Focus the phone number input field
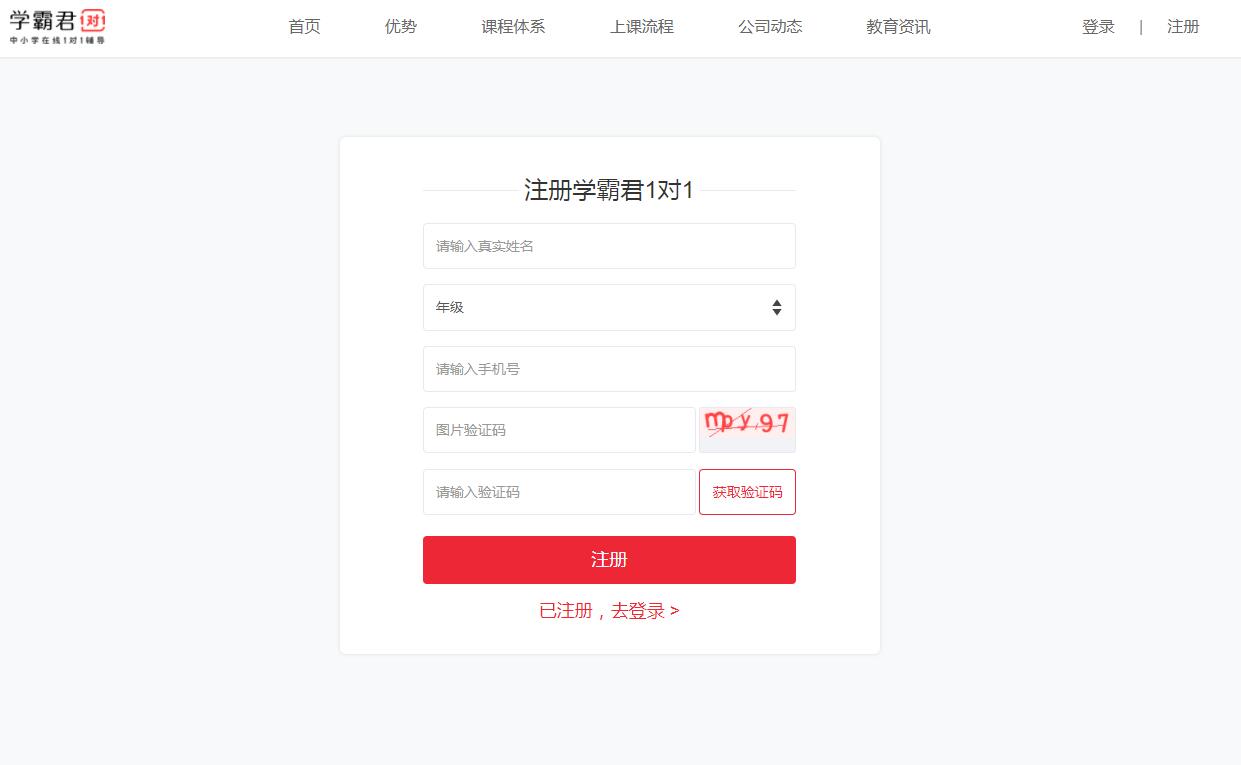Screen dimensions: 1241x765 pos(609,369)
